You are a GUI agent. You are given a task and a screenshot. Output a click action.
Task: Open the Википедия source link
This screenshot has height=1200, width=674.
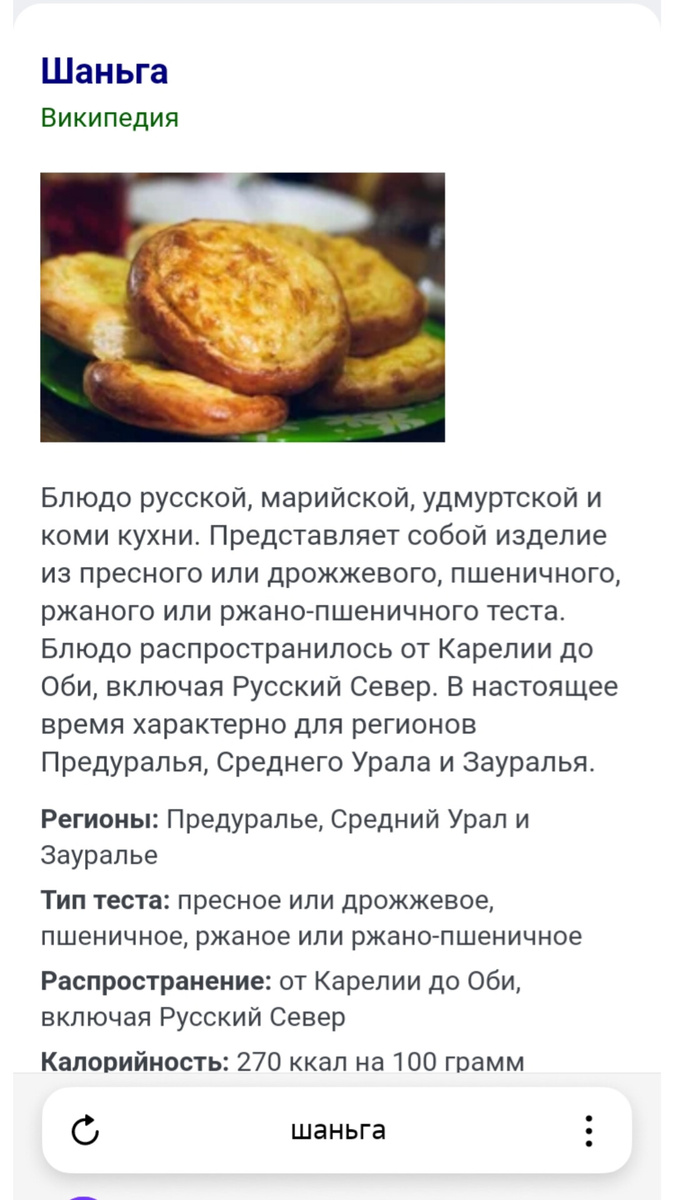[x=109, y=118]
